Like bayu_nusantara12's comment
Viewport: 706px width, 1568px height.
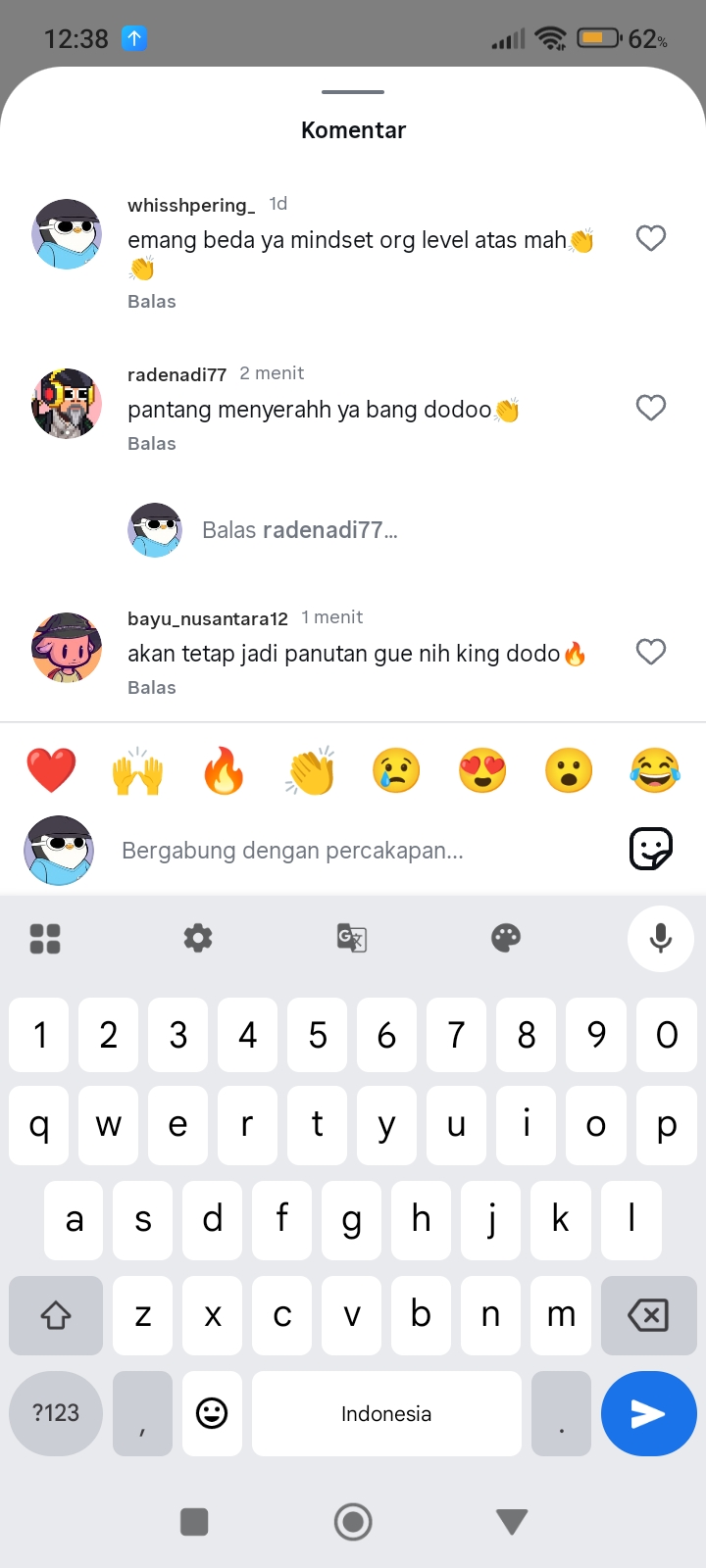(x=651, y=652)
